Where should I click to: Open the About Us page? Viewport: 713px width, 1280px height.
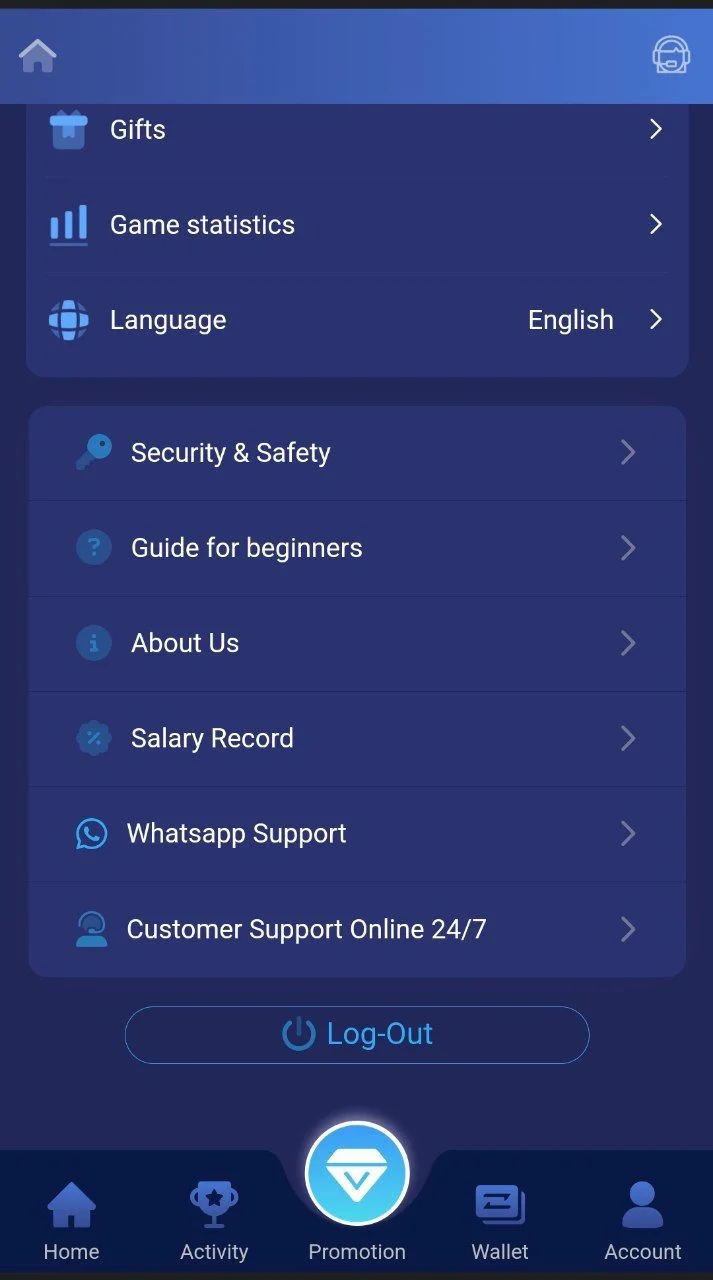pos(356,643)
